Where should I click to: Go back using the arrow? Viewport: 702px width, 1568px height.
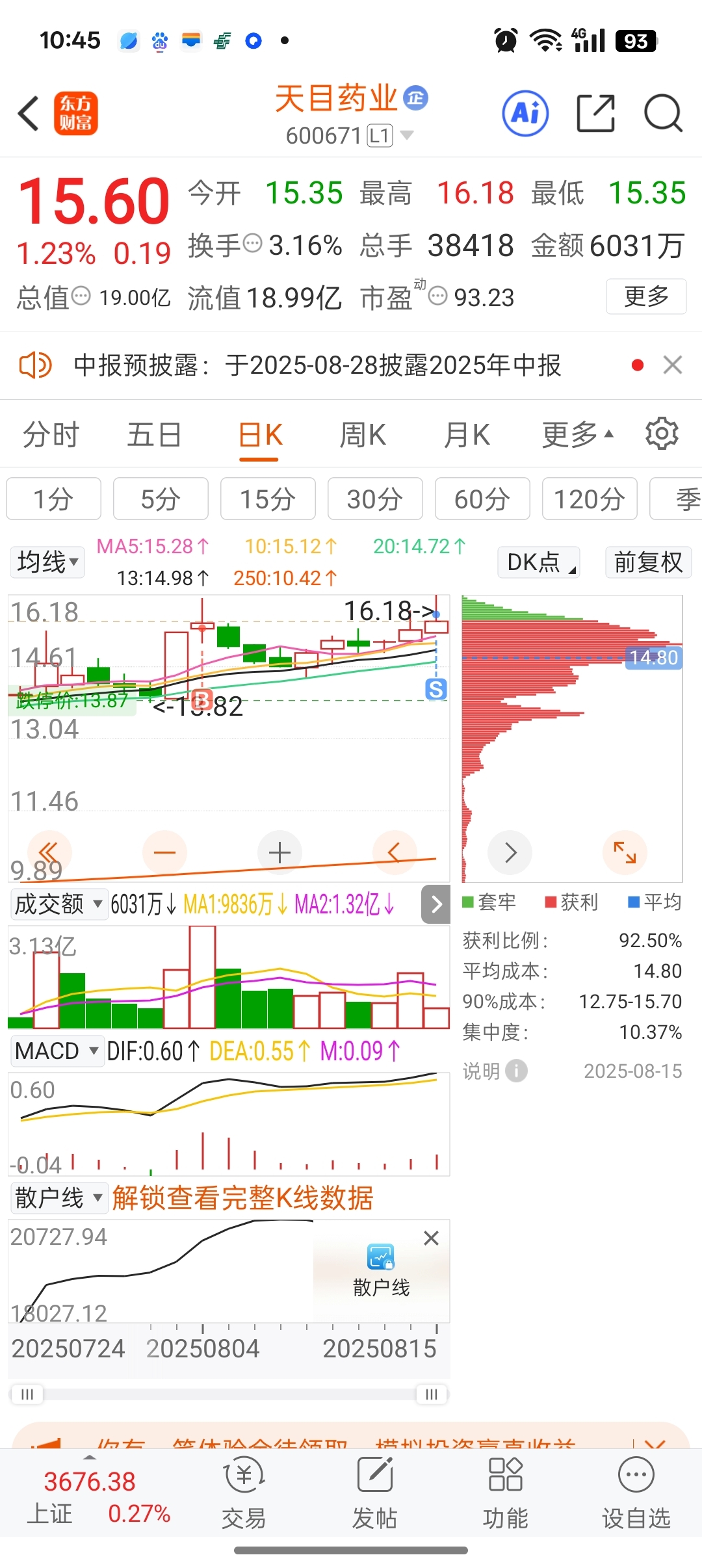coord(29,113)
